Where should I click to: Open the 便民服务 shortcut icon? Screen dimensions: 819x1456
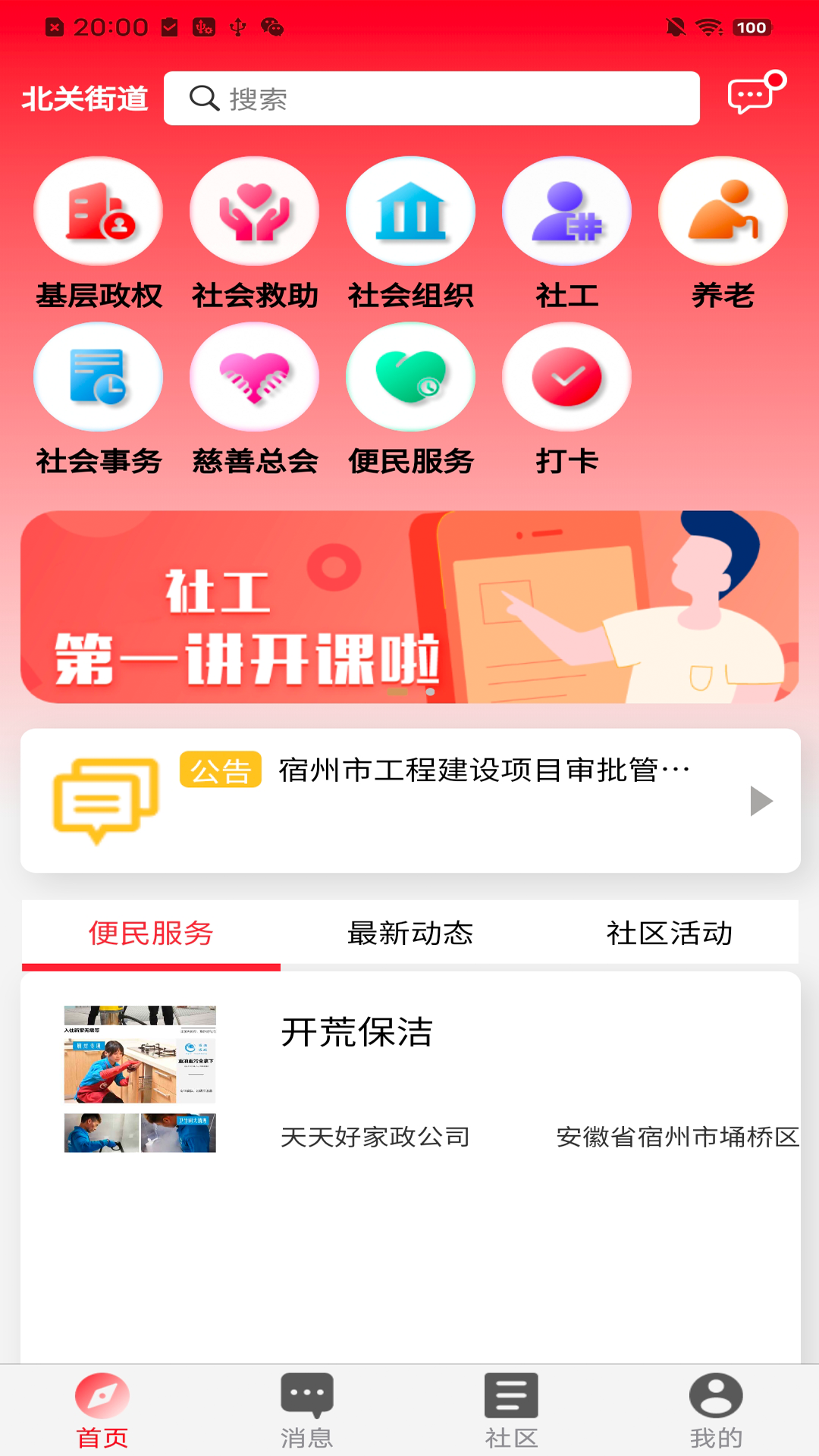click(x=410, y=378)
